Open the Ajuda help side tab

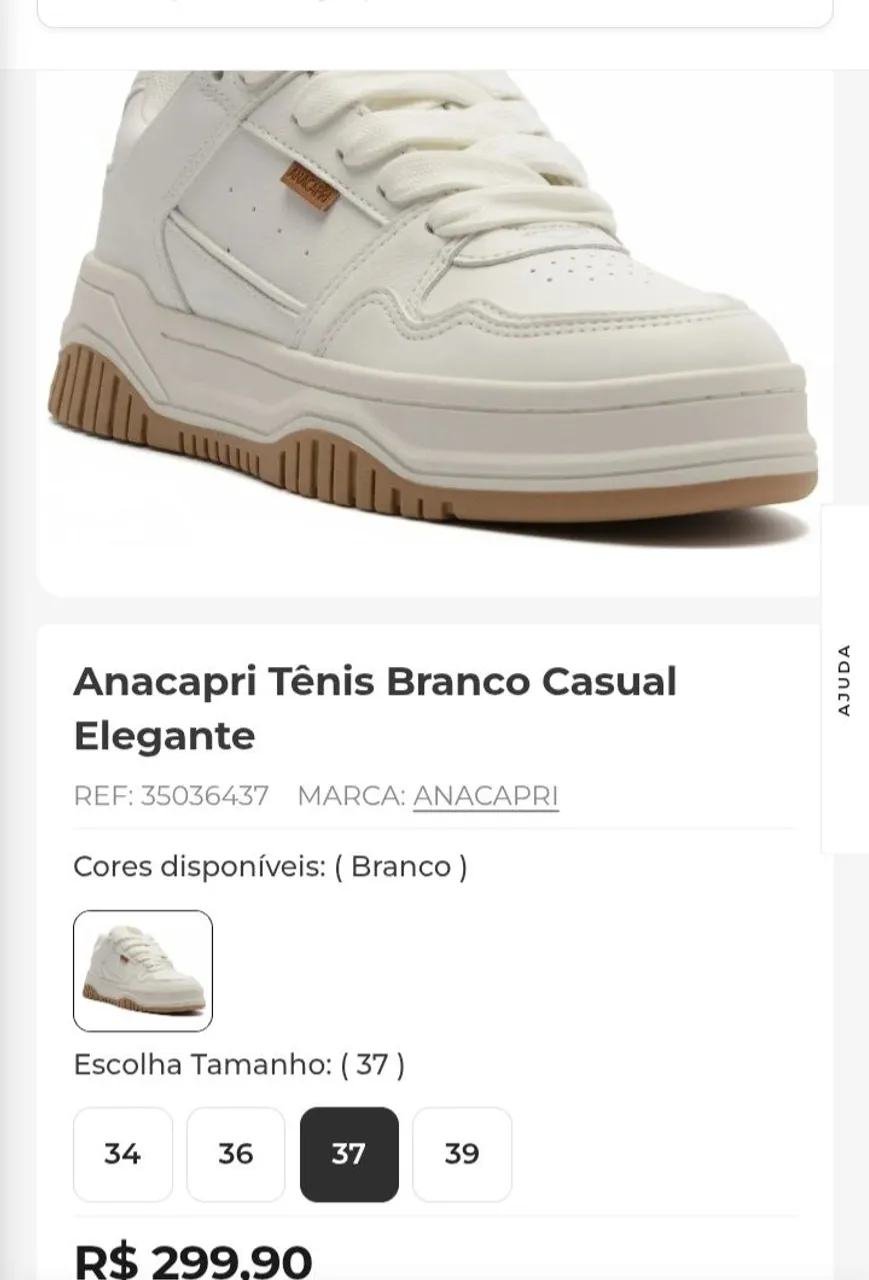click(x=845, y=679)
